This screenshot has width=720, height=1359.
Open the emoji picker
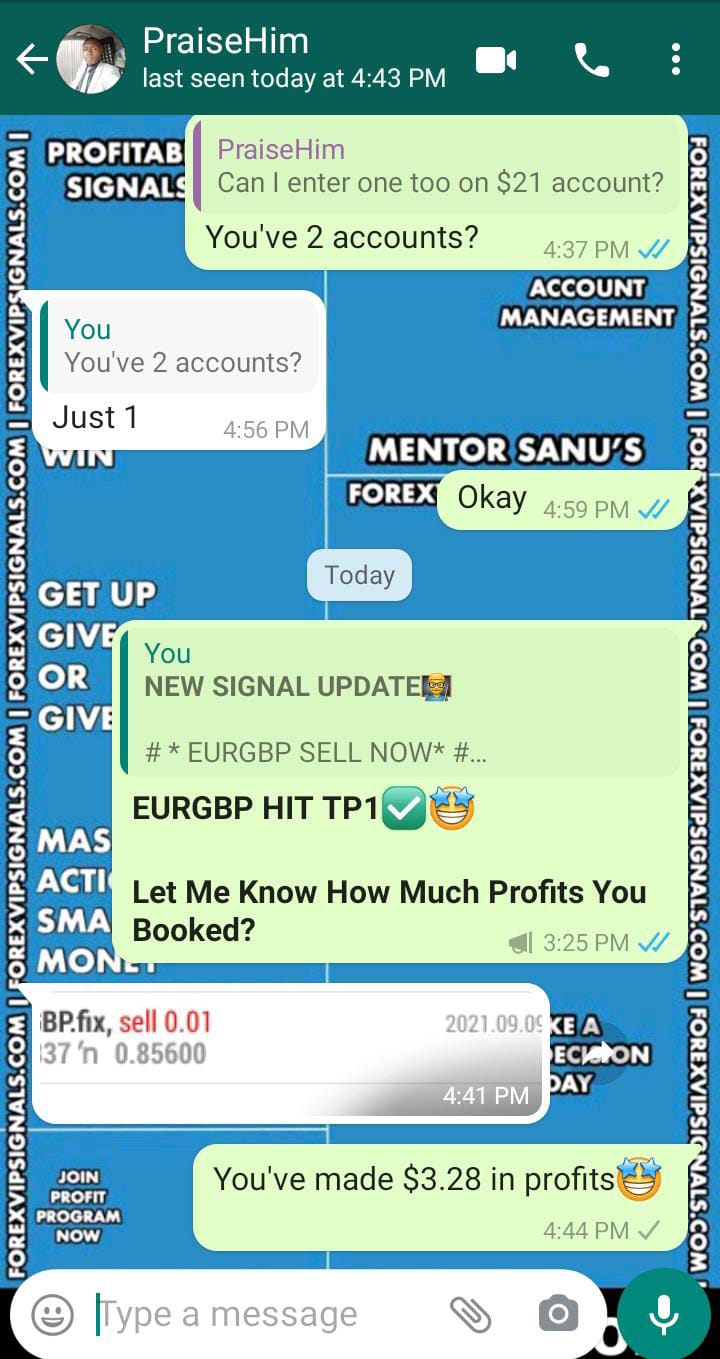click(x=53, y=1314)
